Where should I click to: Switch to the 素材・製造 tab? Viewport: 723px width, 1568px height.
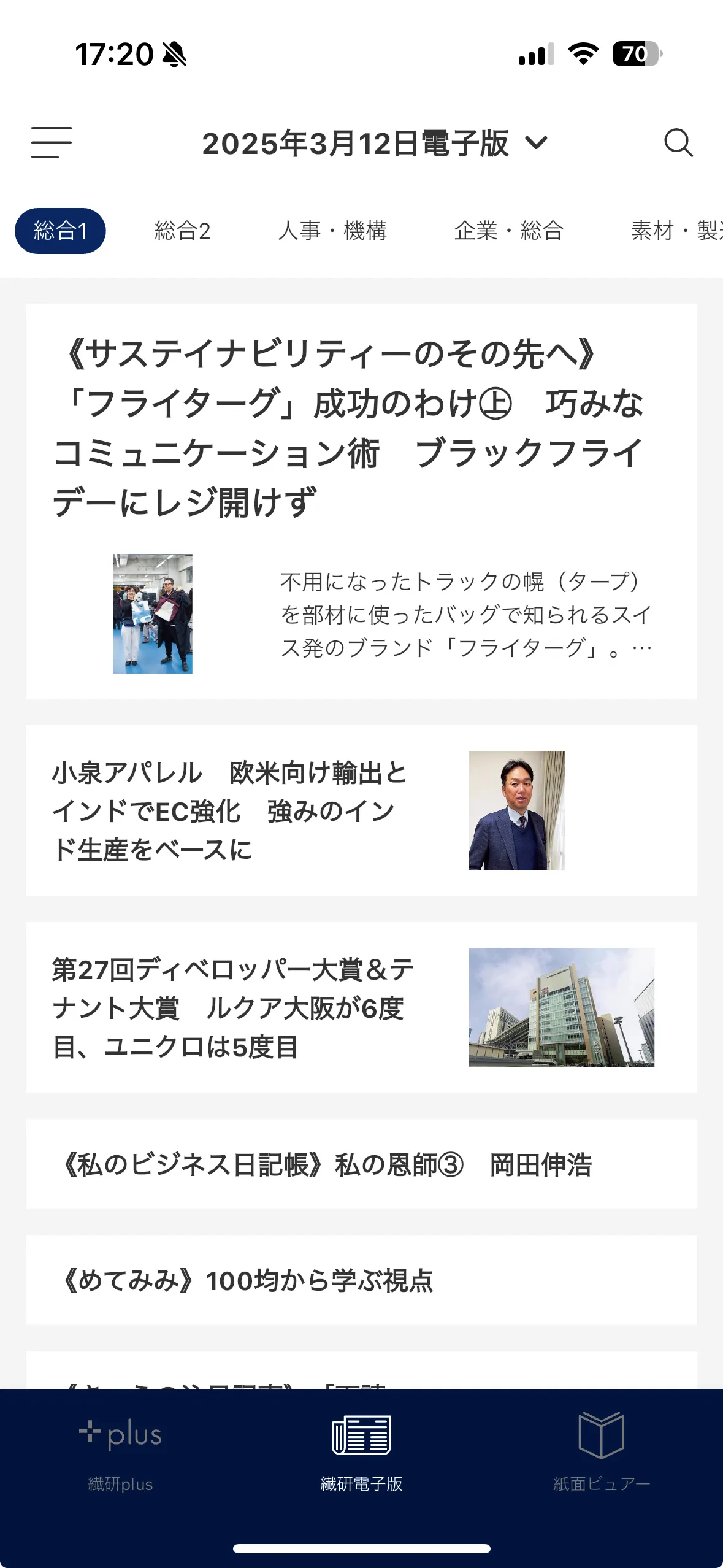pos(675,231)
